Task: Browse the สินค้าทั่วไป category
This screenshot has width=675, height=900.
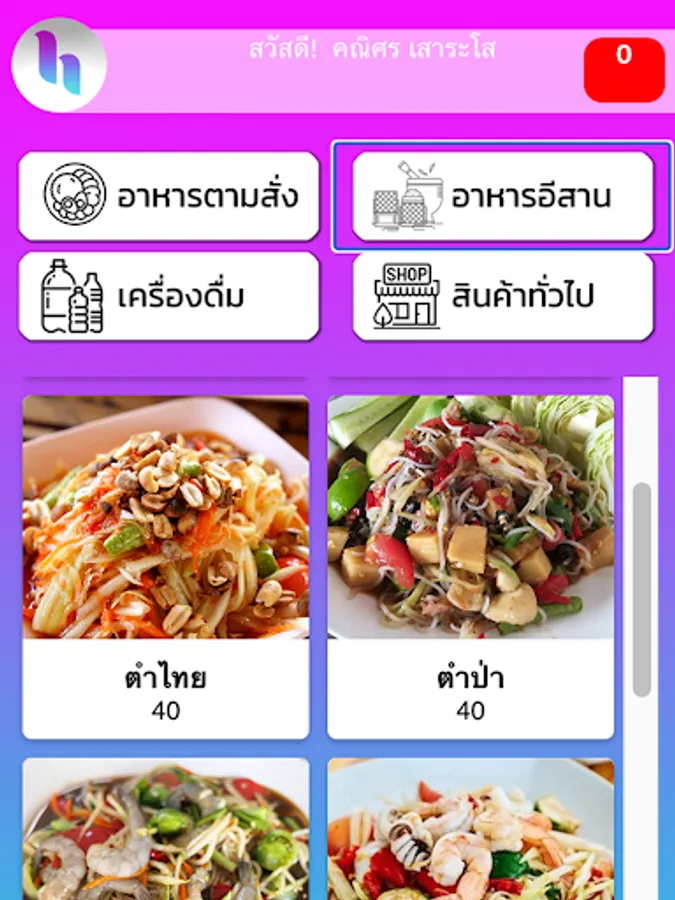Action: 502,296
